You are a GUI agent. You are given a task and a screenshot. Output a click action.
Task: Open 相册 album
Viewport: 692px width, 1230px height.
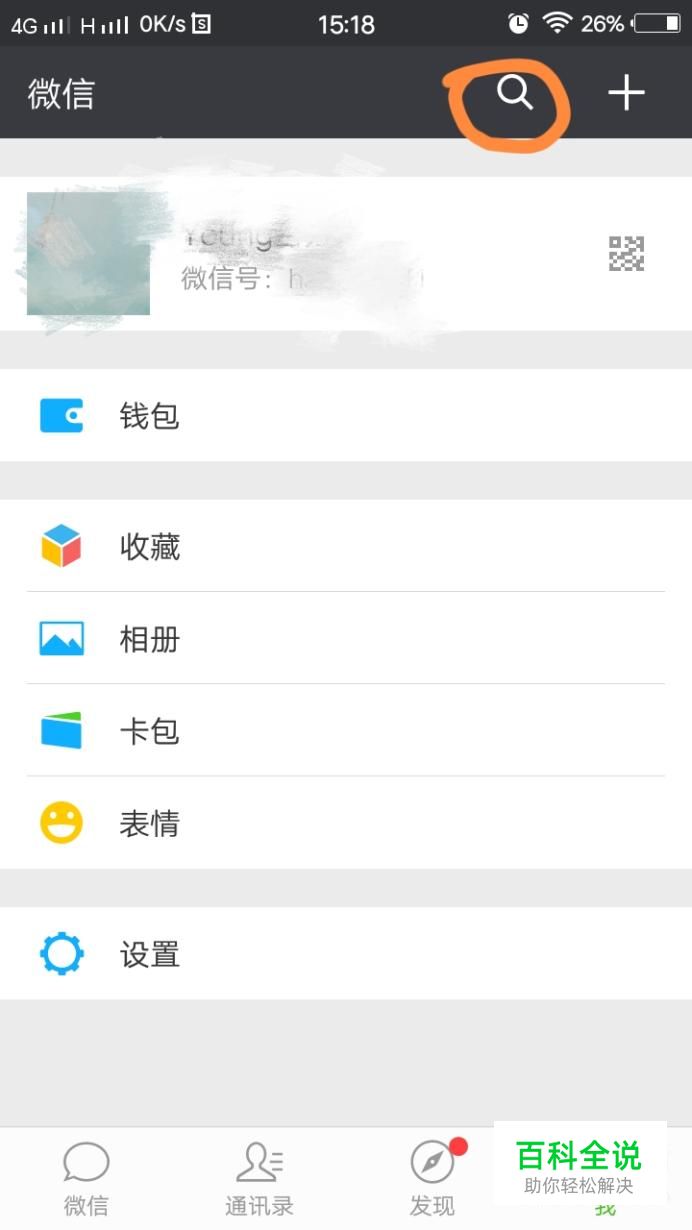345,639
